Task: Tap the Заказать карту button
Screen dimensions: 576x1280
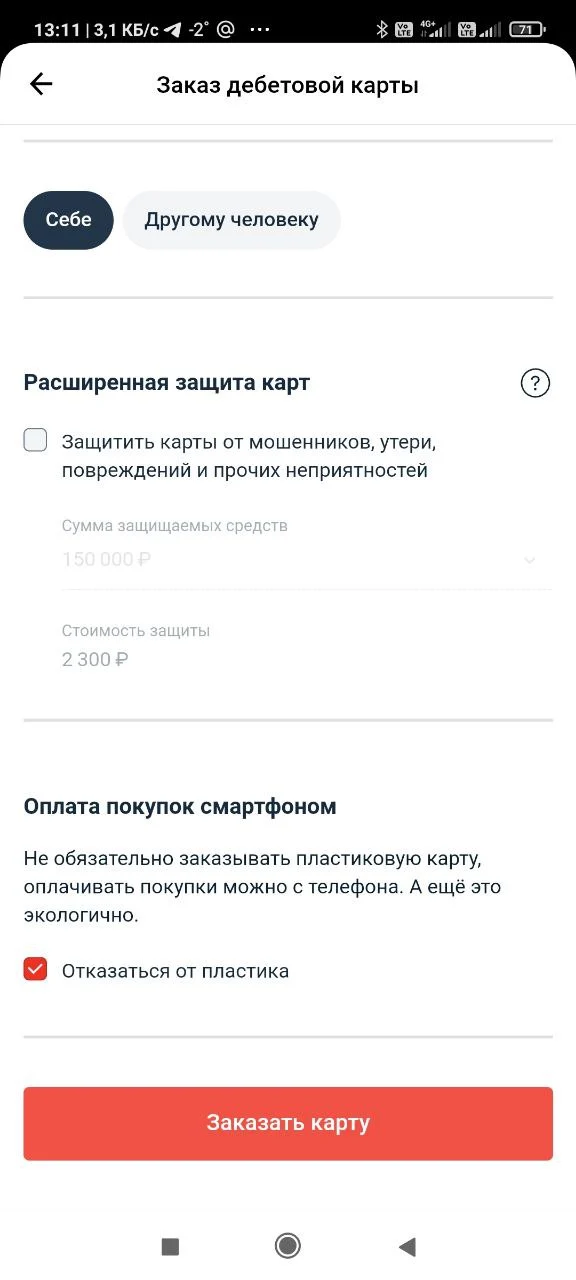Action: 288,1123
